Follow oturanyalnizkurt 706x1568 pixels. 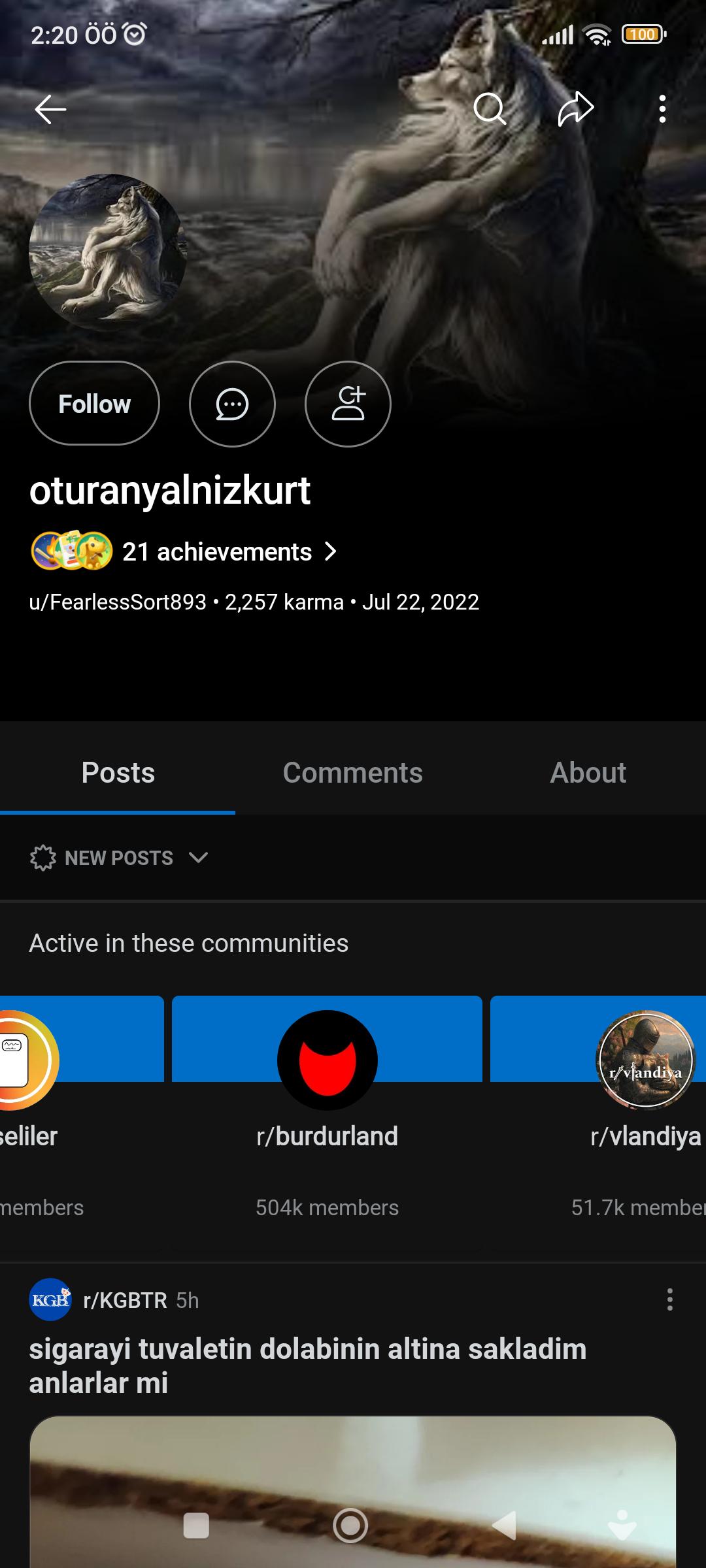[x=94, y=404]
